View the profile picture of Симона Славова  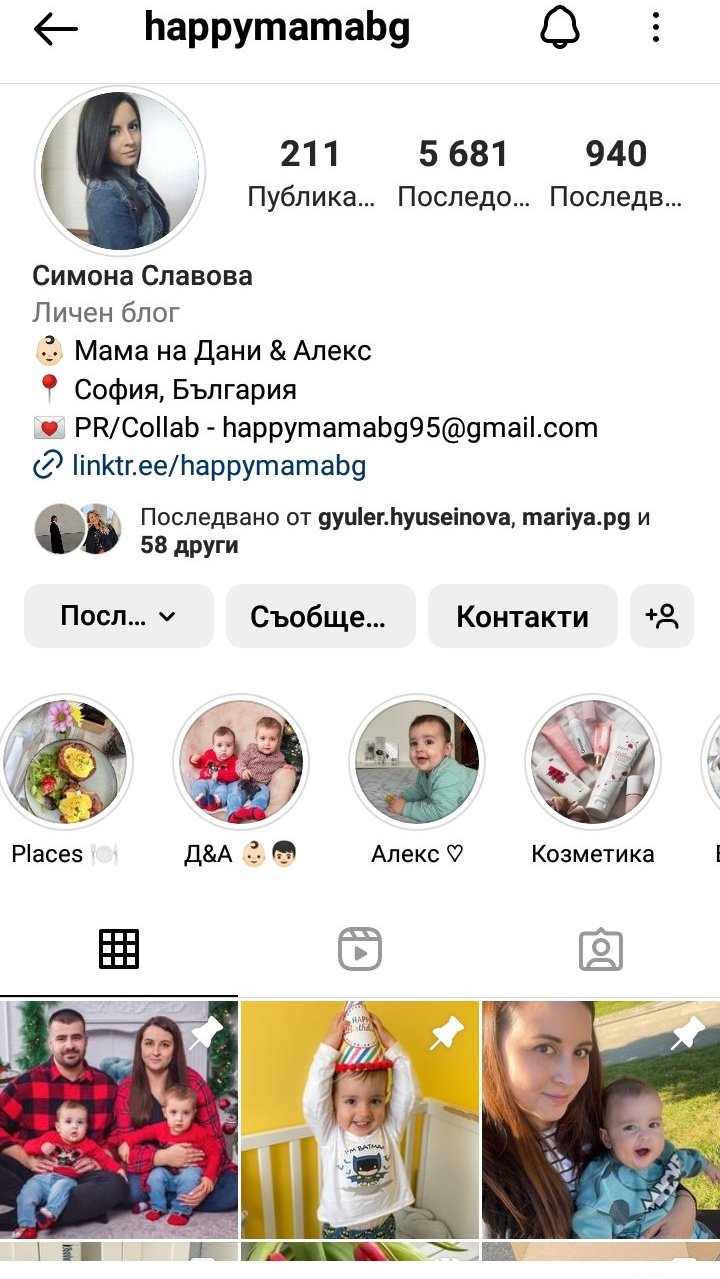click(120, 171)
